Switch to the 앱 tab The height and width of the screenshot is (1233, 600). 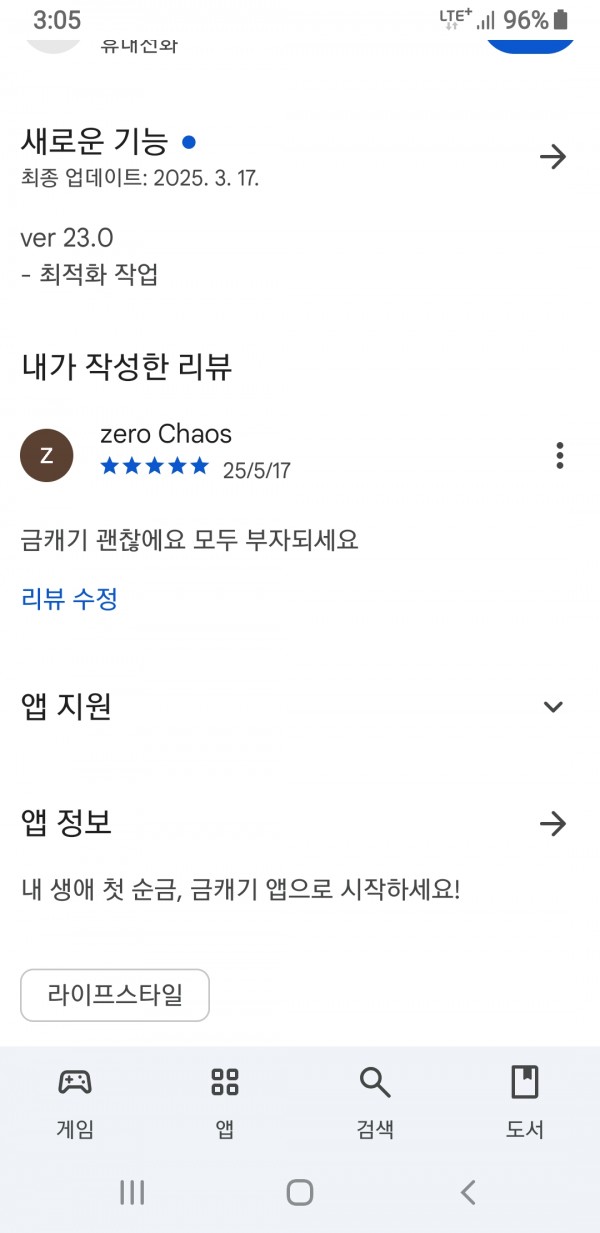[x=225, y=1102]
